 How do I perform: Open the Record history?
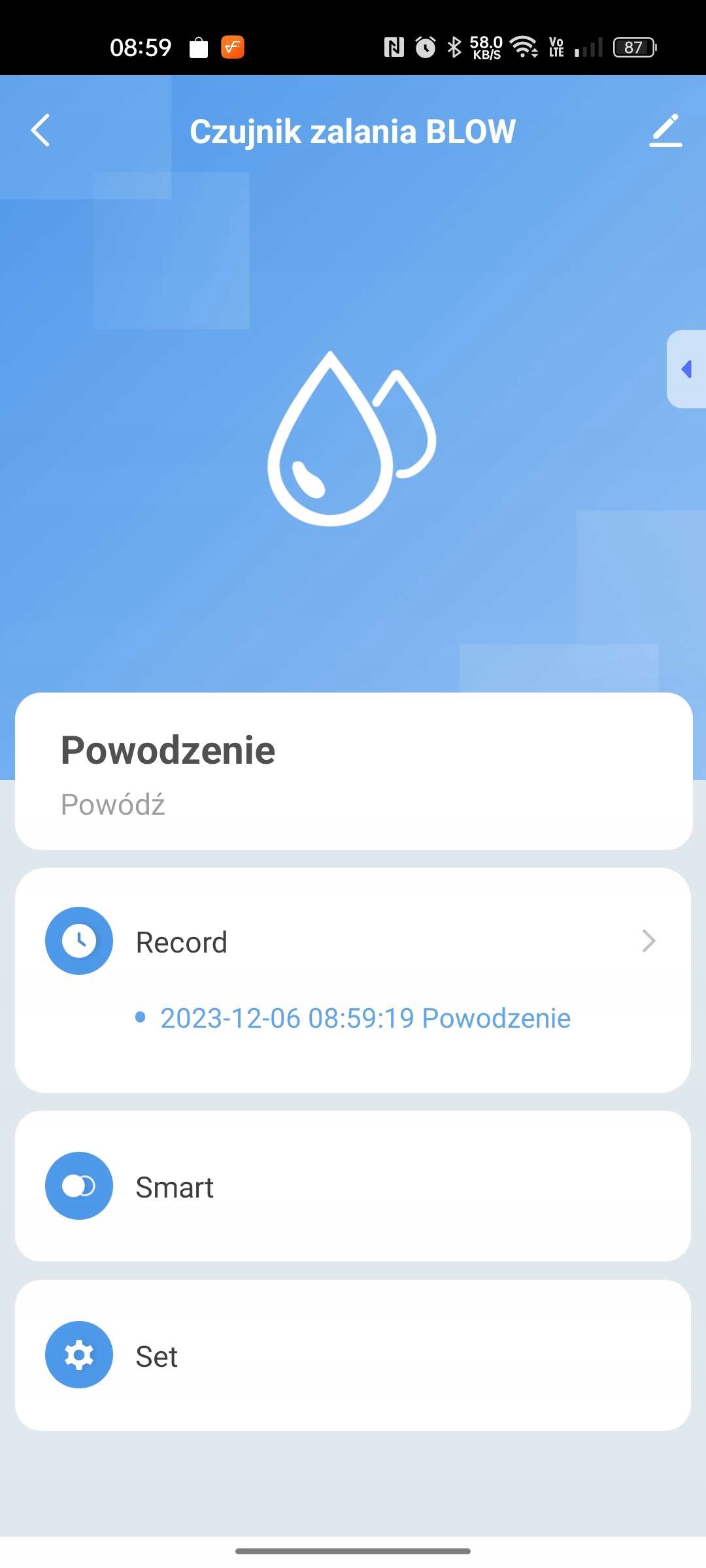(353, 941)
